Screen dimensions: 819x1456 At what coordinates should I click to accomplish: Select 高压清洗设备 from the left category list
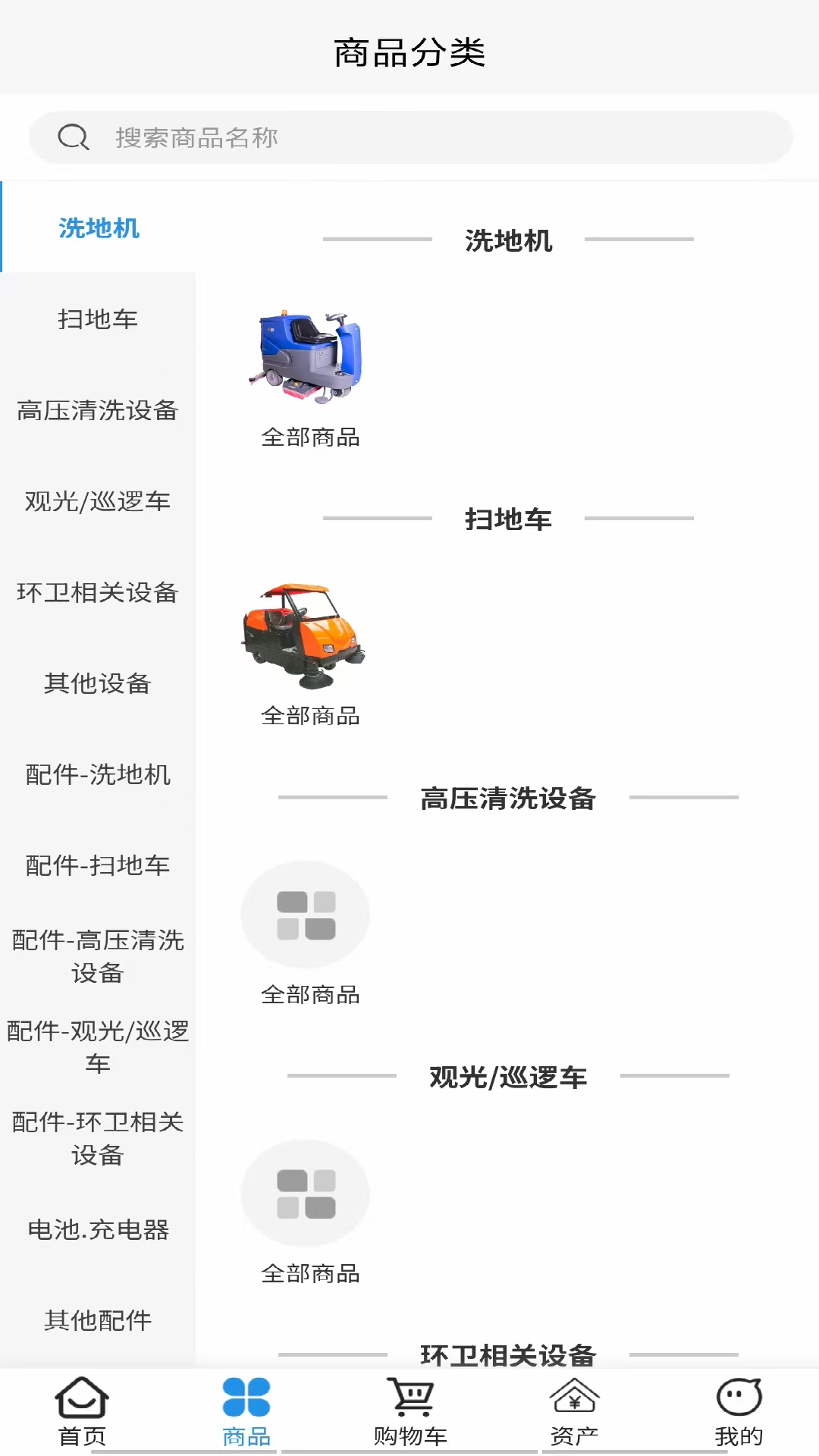(98, 412)
